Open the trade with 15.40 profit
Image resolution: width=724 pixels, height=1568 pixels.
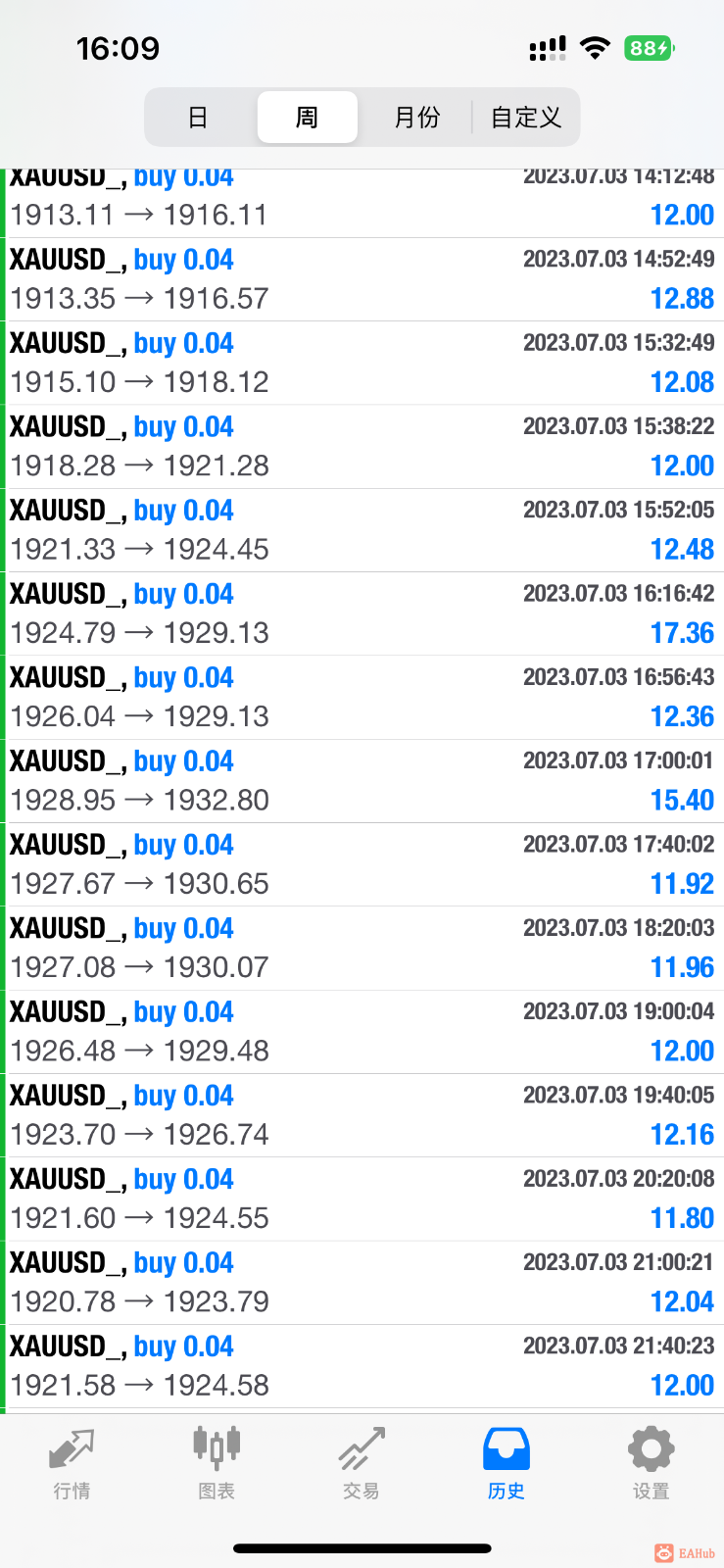tap(362, 781)
